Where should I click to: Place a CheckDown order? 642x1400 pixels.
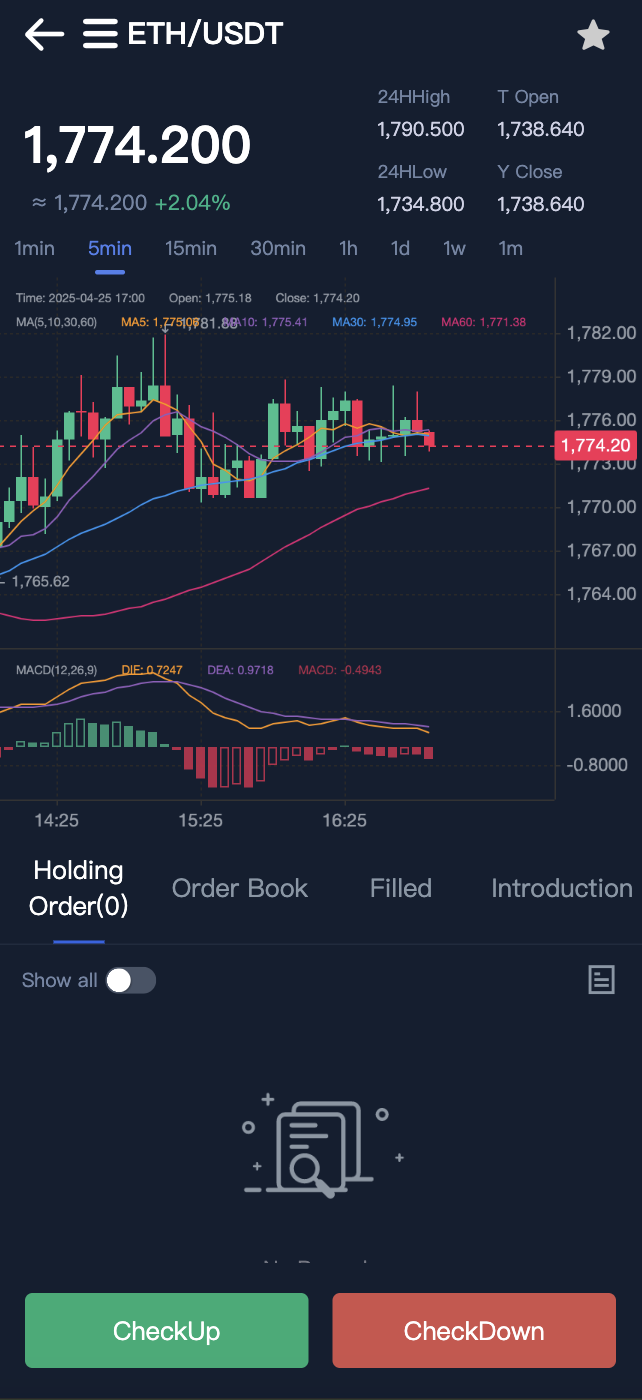coord(474,1330)
